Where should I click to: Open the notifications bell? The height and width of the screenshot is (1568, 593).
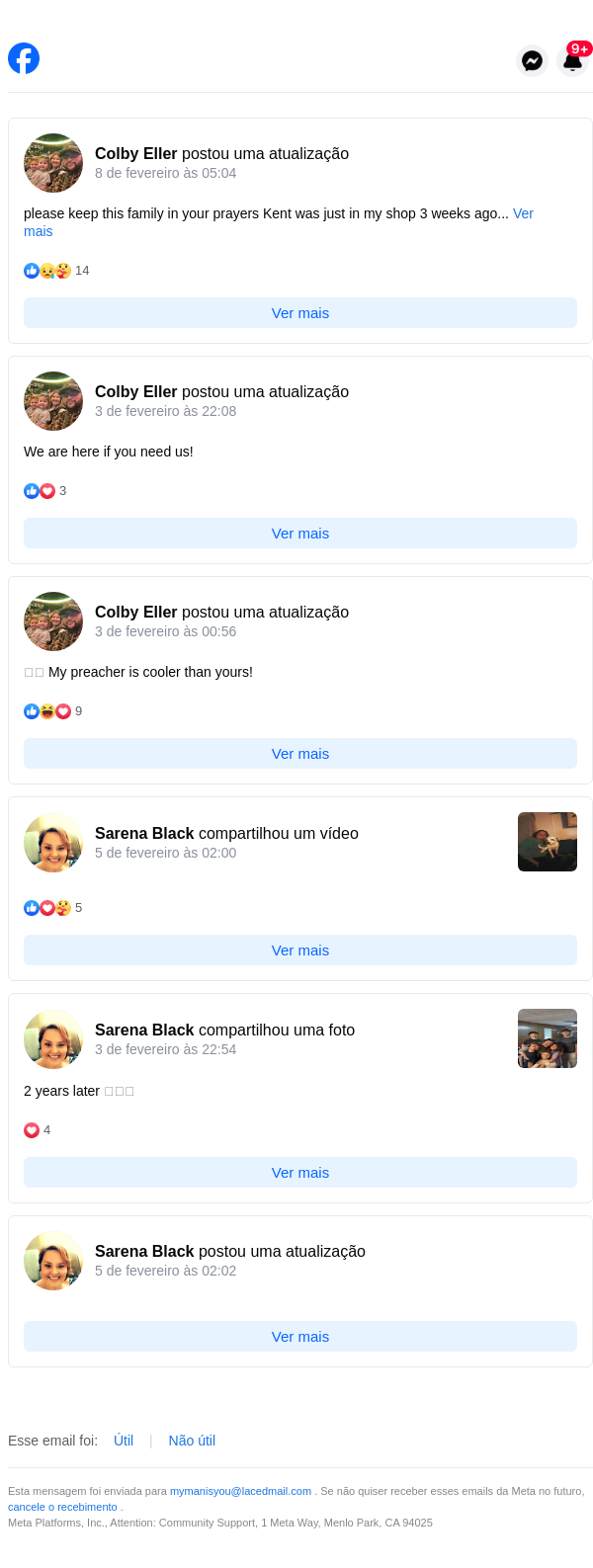572,61
